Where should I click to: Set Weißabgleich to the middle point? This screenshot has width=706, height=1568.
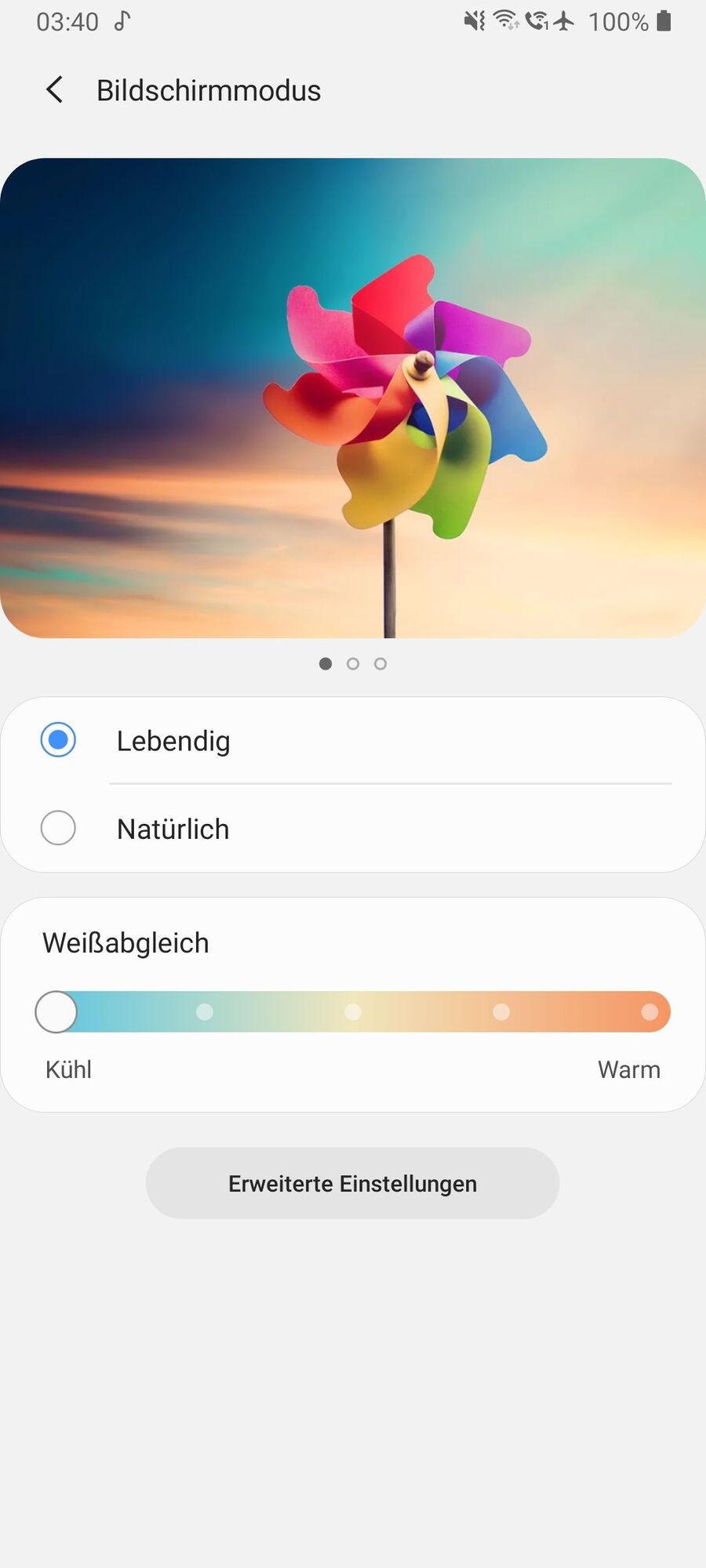[x=353, y=1012]
